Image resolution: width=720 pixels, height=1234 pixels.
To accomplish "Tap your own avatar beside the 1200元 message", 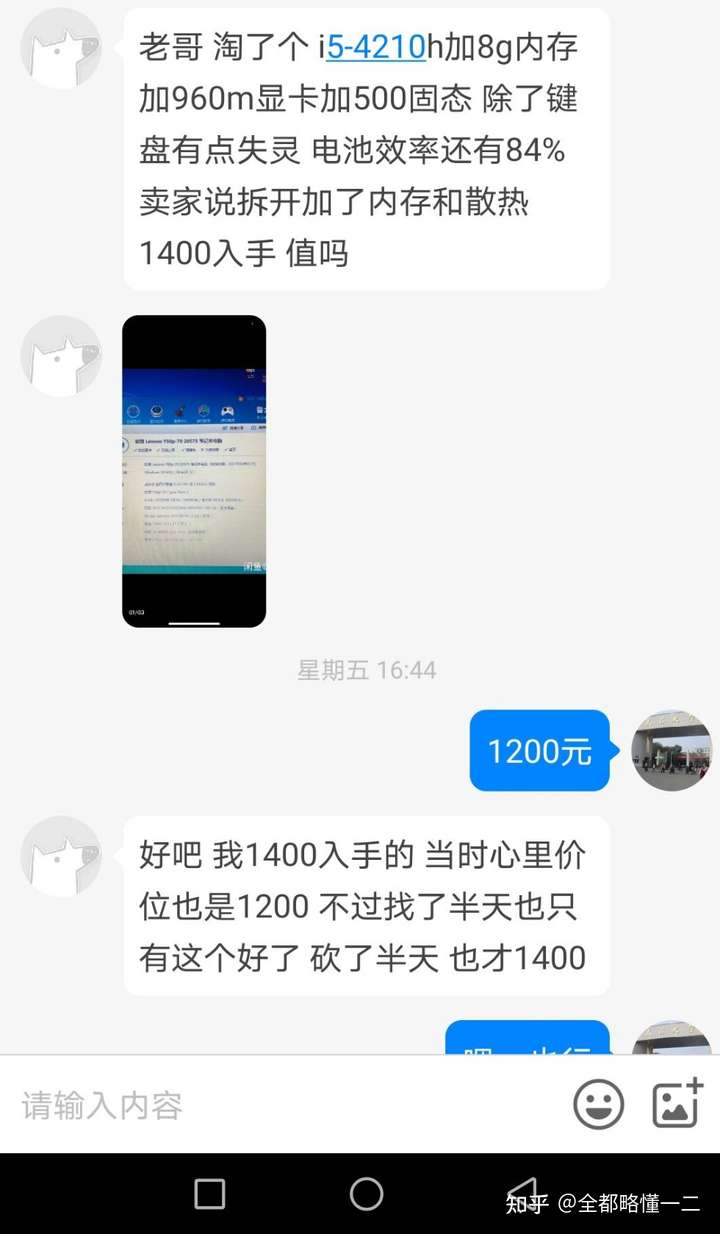I will click(x=672, y=751).
